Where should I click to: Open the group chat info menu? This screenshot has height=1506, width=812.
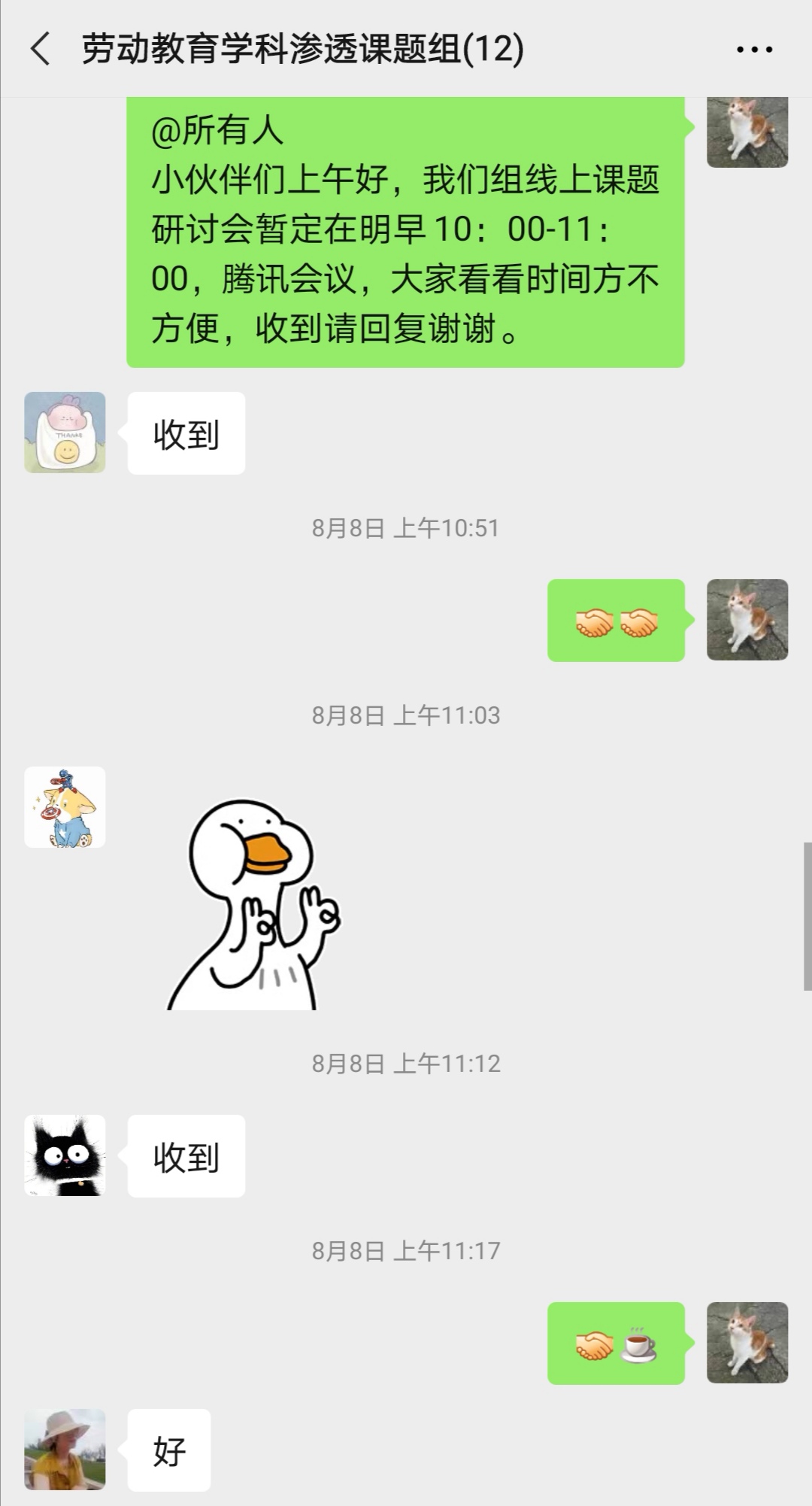pos(754,50)
